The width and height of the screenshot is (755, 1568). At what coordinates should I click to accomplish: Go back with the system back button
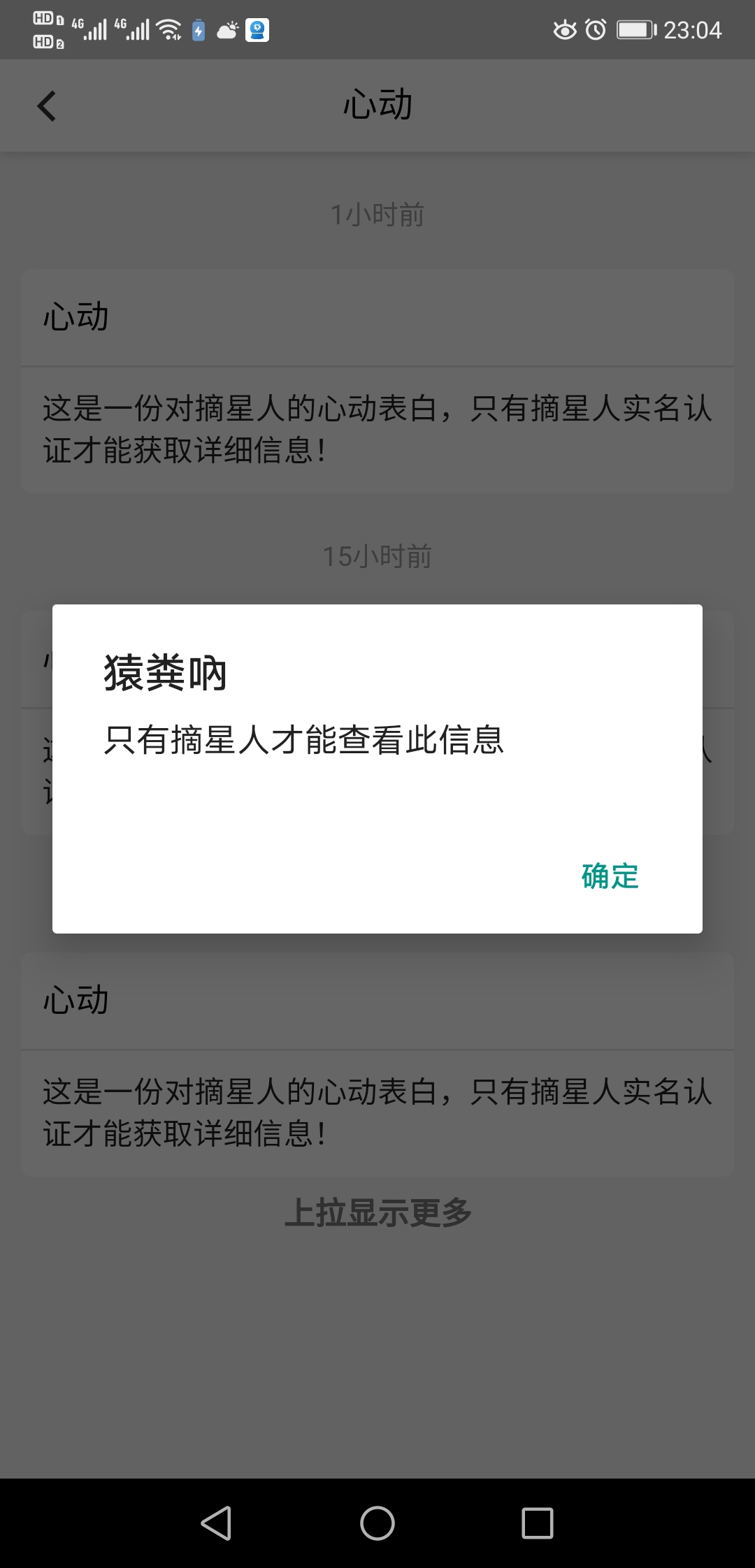(x=216, y=1523)
